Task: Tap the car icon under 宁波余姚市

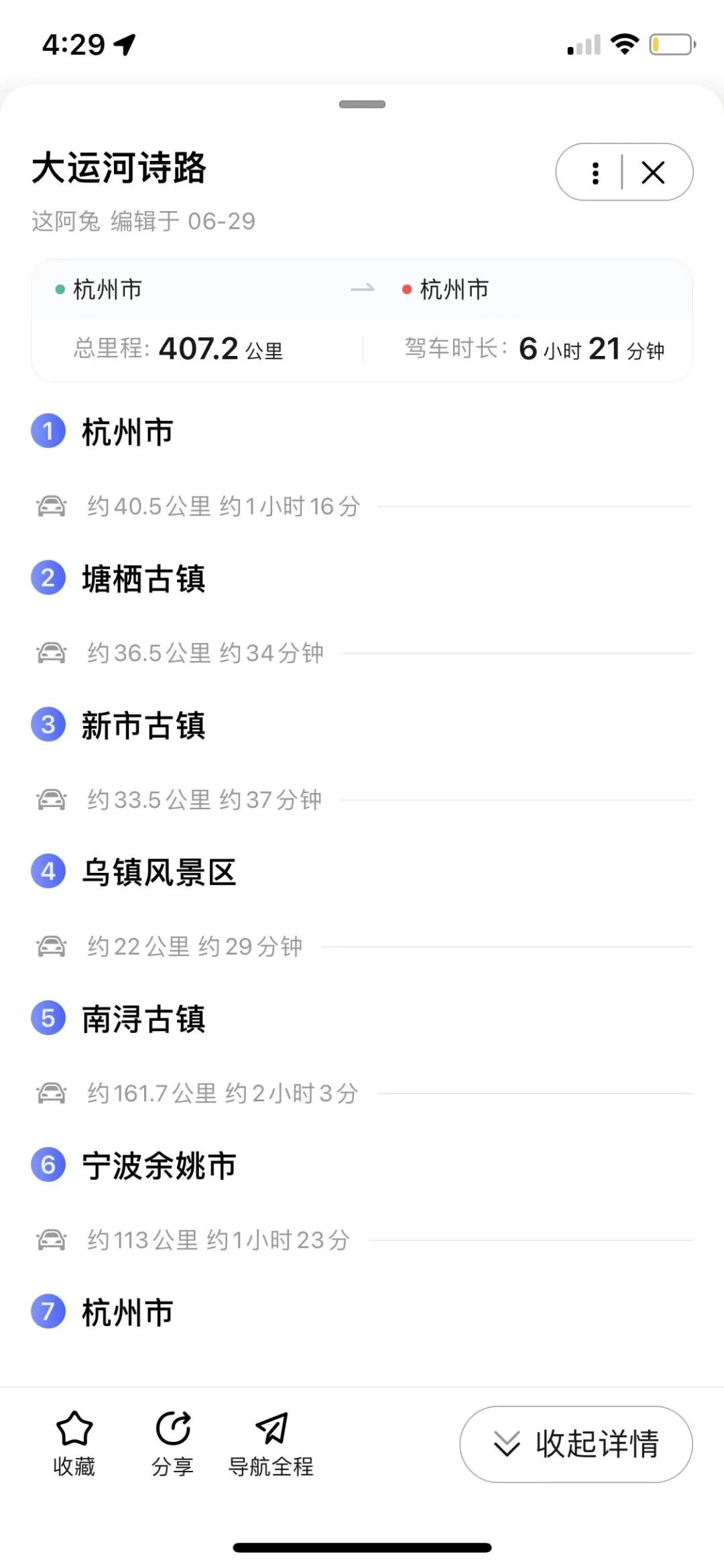Action: [x=52, y=1240]
